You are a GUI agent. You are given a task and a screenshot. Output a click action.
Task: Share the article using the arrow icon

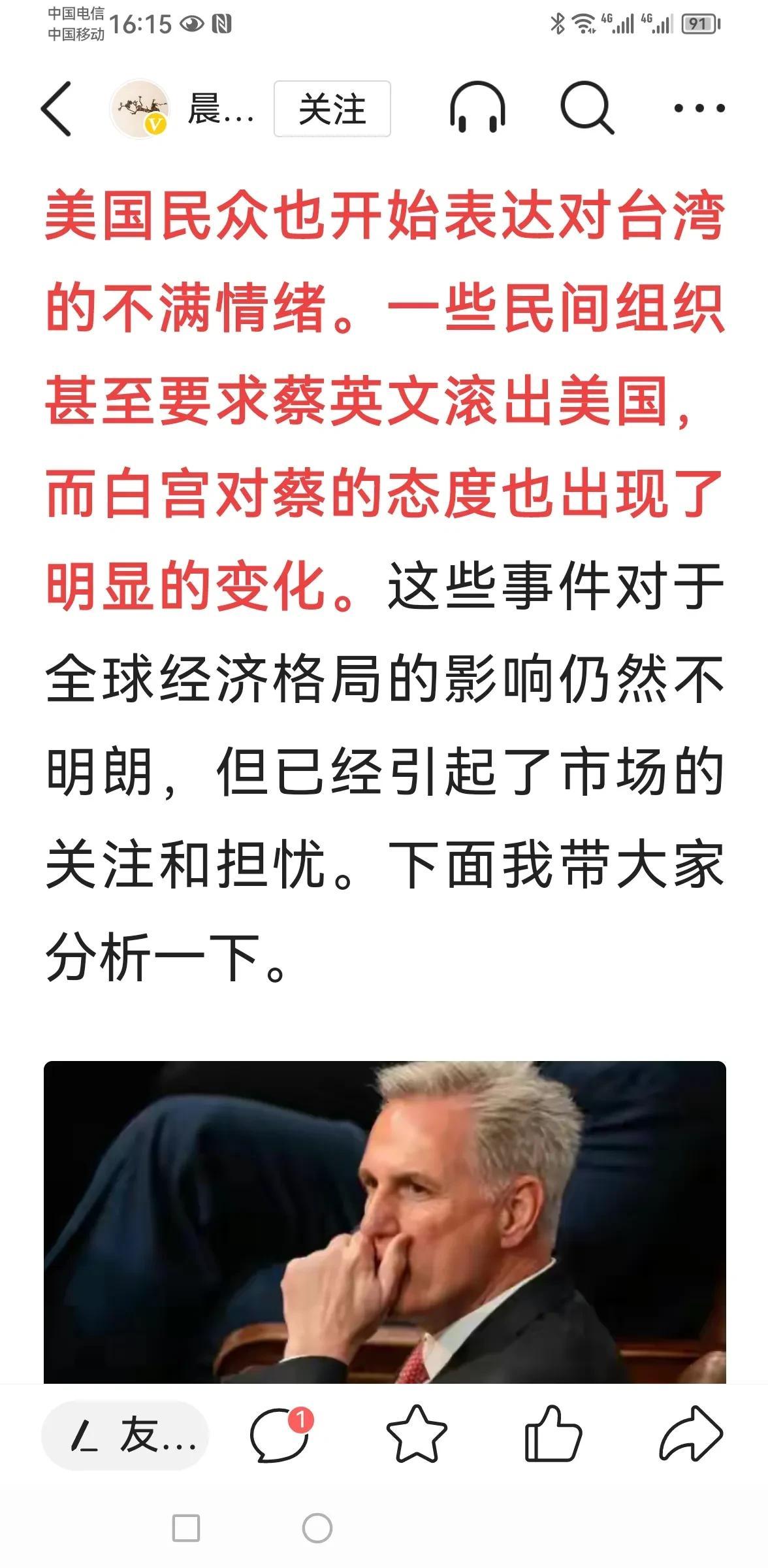click(x=691, y=1435)
